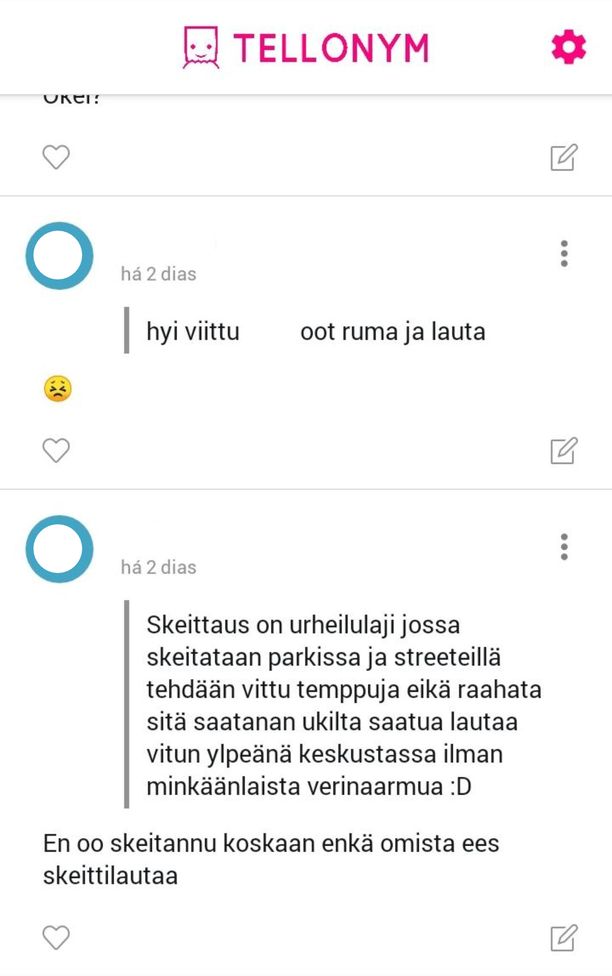Like the 'Skeittaus on urheilulaji' post
Viewport: 612px width, 976px height.
click(56, 937)
